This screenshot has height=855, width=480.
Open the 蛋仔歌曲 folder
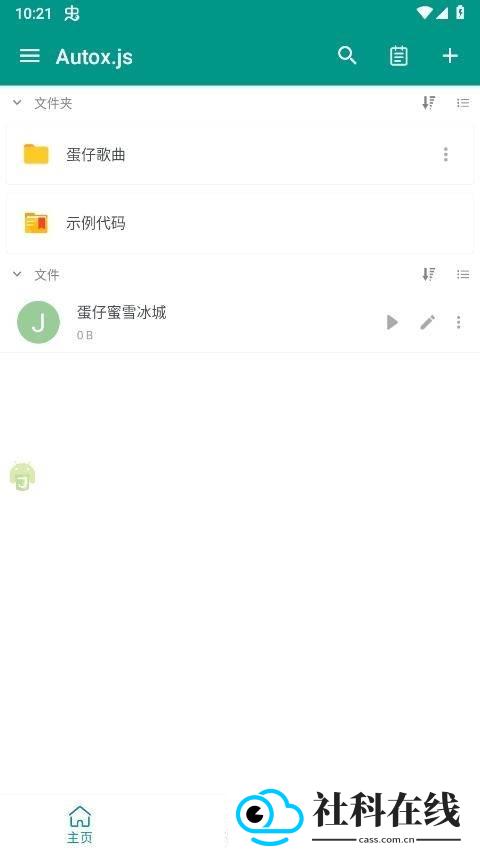click(239, 154)
